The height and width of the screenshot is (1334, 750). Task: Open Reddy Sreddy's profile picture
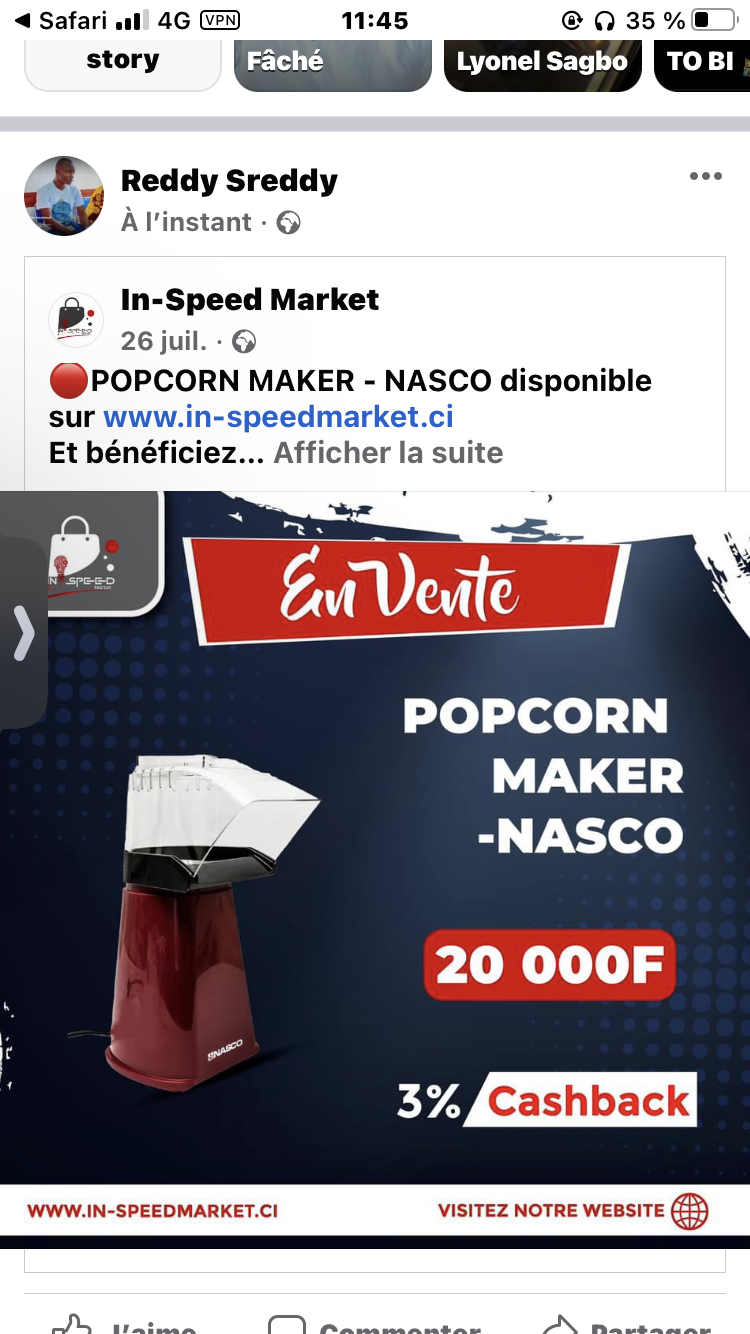(x=64, y=196)
